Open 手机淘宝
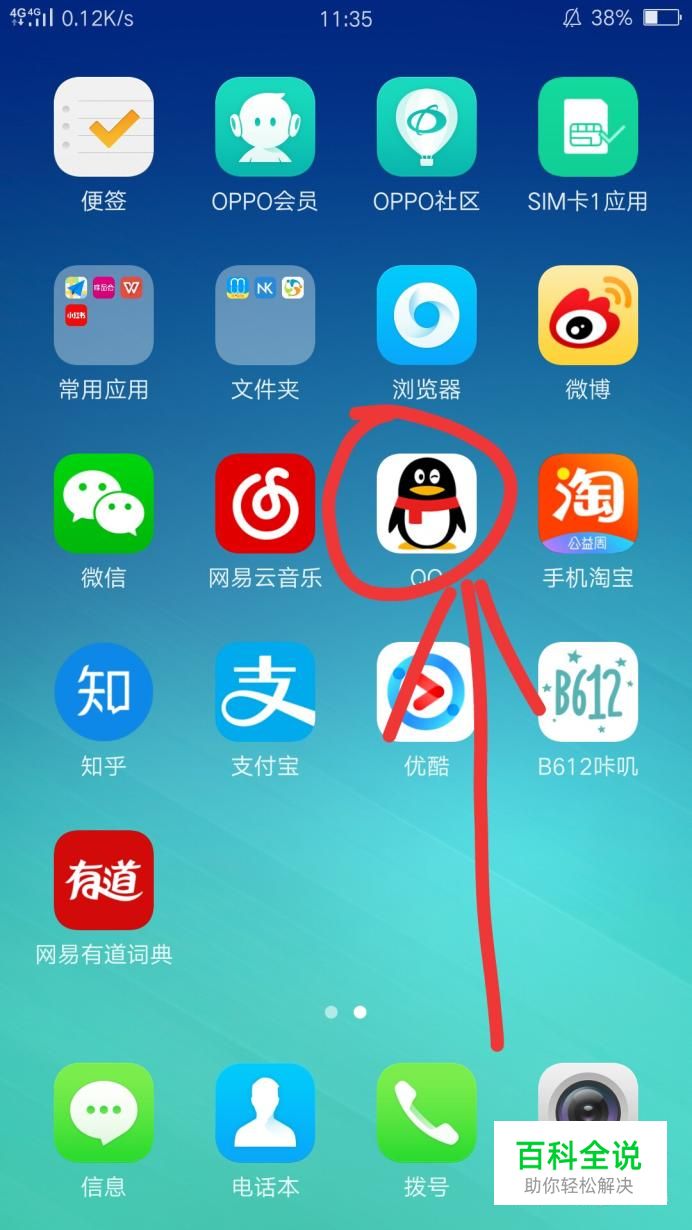The image size is (692, 1230). (588, 503)
